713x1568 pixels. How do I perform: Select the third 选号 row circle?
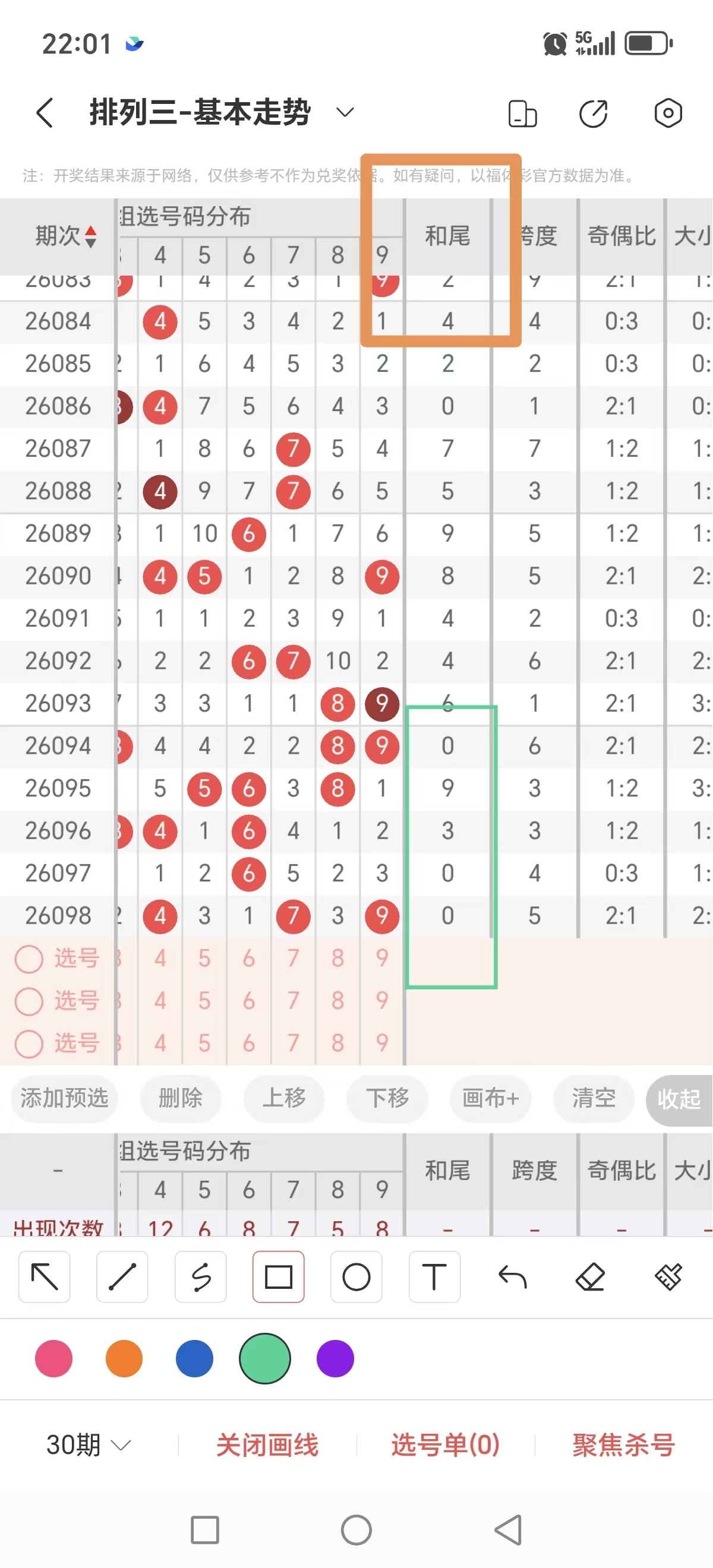(x=29, y=1044)
